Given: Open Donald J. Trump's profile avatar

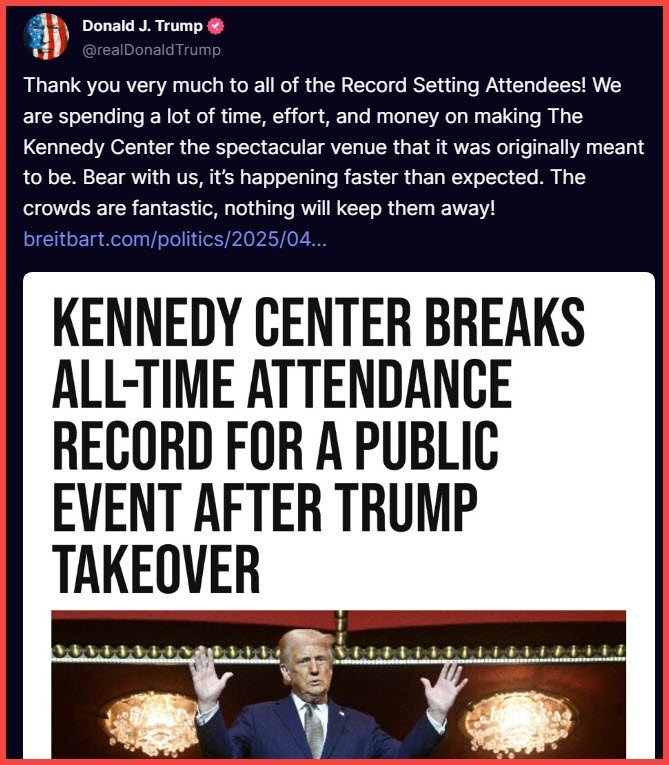Looking at the screenshot, I should (x=46, y=37).
